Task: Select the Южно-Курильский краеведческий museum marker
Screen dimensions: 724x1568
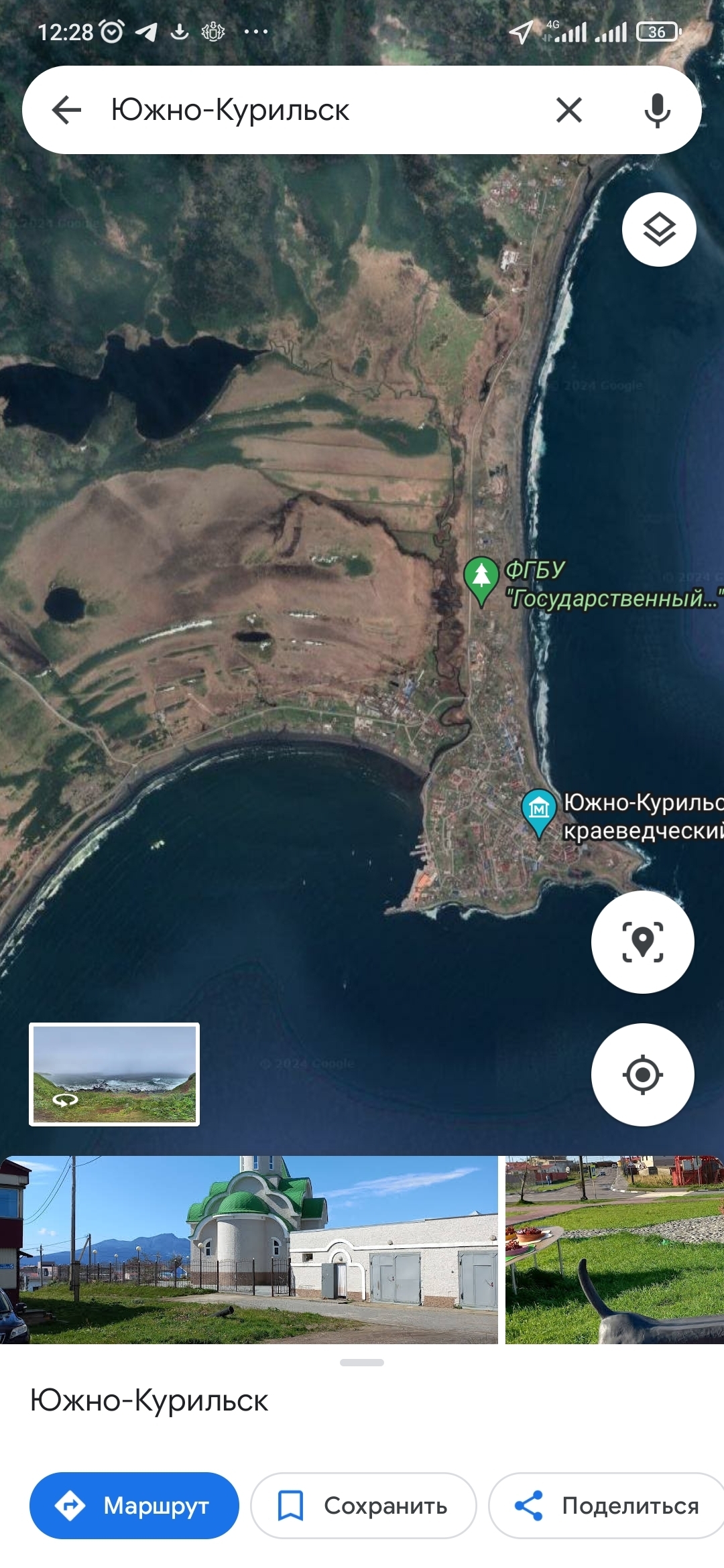Action: pos(539,812)
